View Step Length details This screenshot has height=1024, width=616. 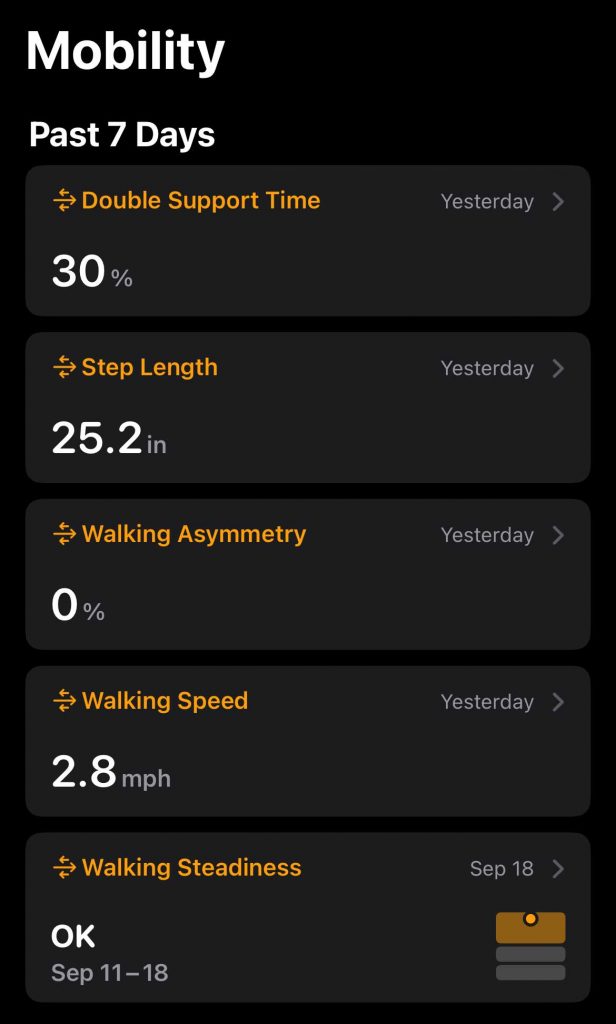click(307, 408)
